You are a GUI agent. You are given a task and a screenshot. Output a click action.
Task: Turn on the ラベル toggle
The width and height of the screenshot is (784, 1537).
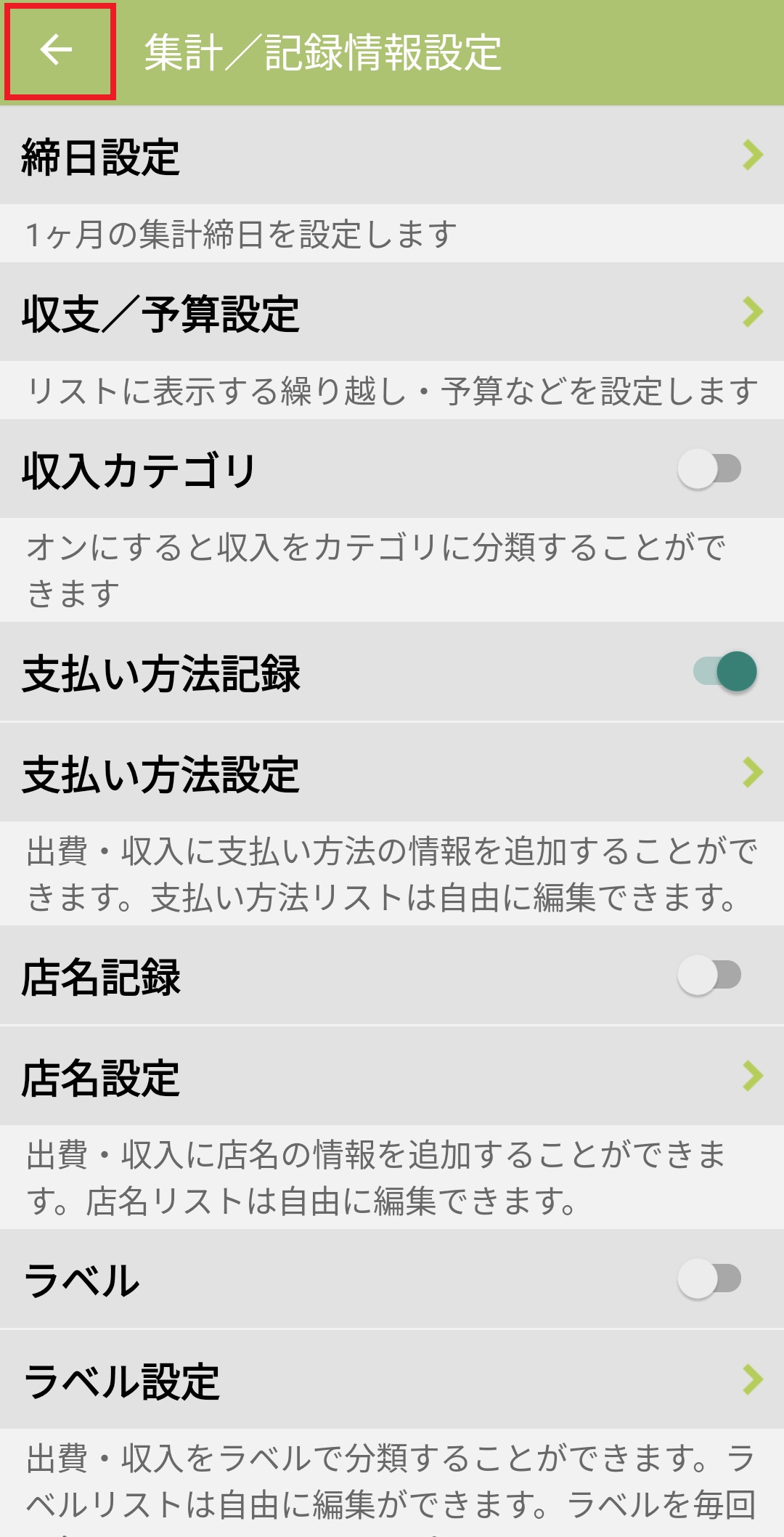(x=709, y=1279)
